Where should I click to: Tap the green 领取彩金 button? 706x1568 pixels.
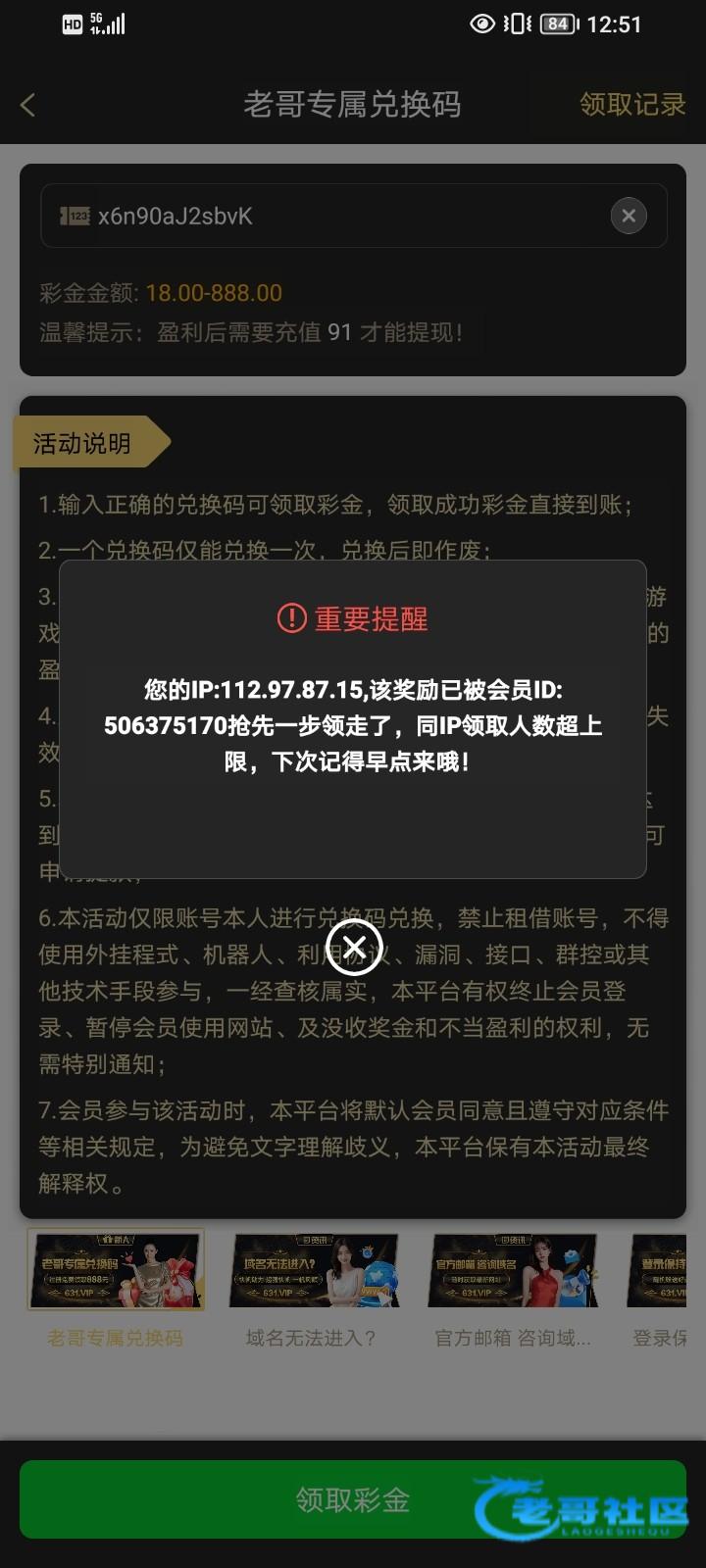pyautogui.click(x=352, y=1499)
